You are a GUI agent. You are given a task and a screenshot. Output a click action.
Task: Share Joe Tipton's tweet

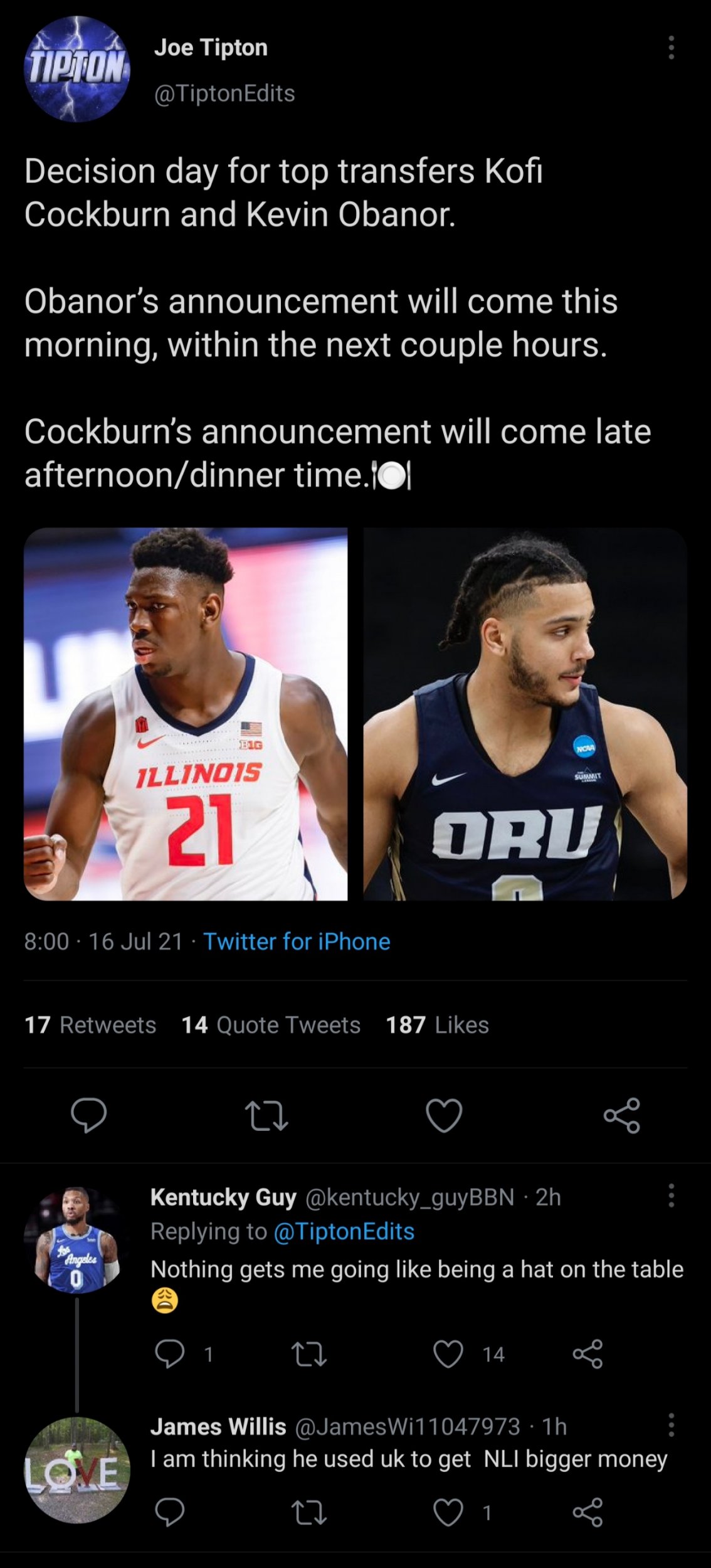click(621, 1115)
